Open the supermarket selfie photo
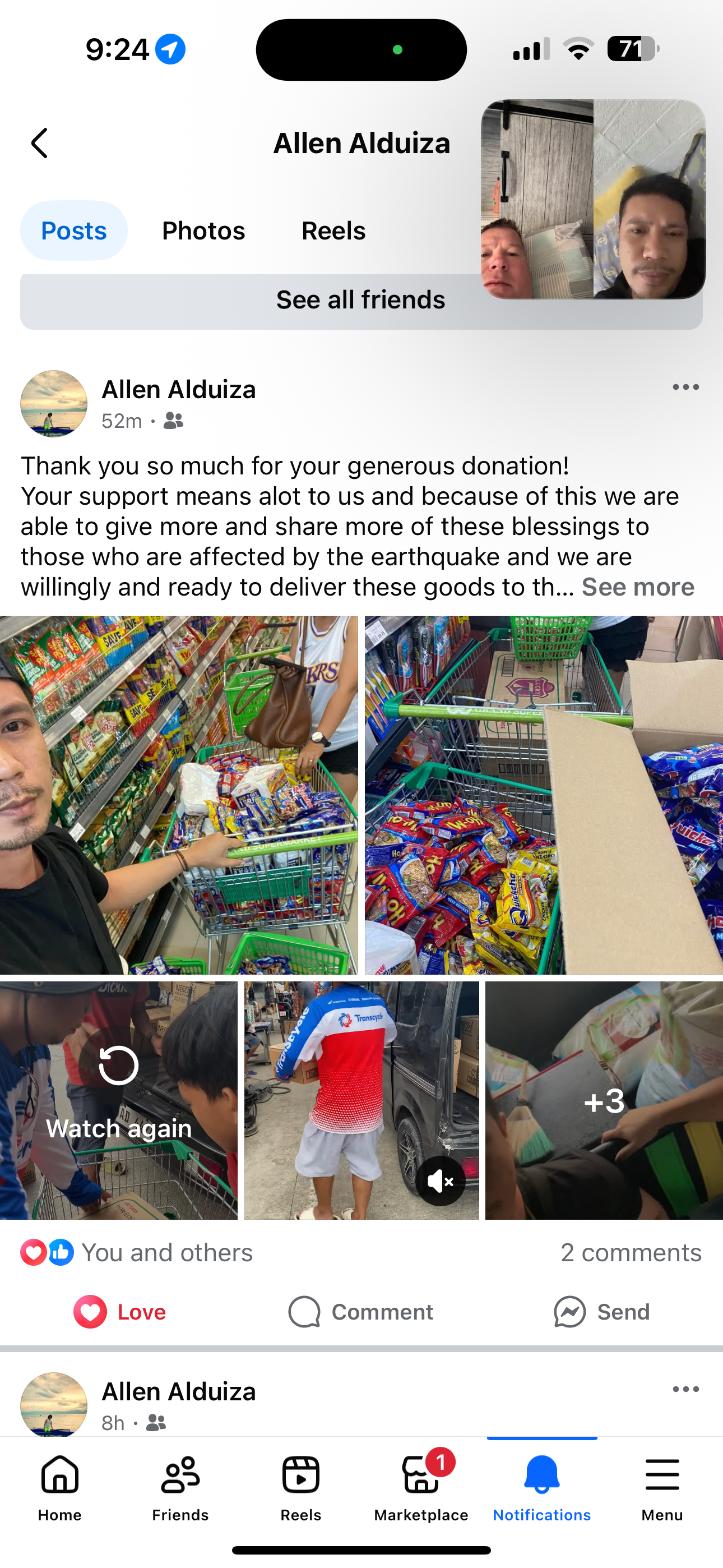Screen dimensions: 723x1568 coord(179,795)
